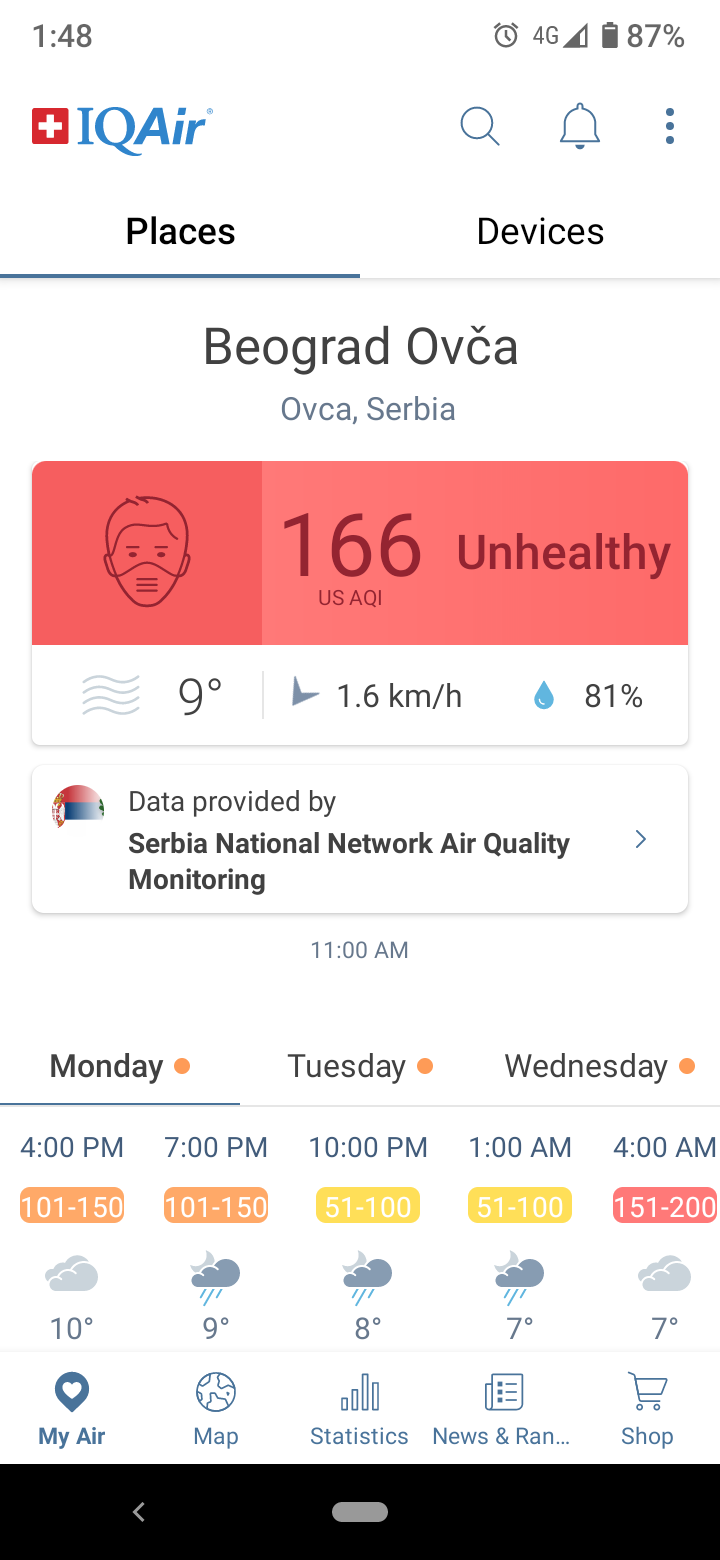The width and height of the screenshot is (720, 1560).
Task: Open the 166 Unhealthy AQI card
Action: (x=360, y=553)
